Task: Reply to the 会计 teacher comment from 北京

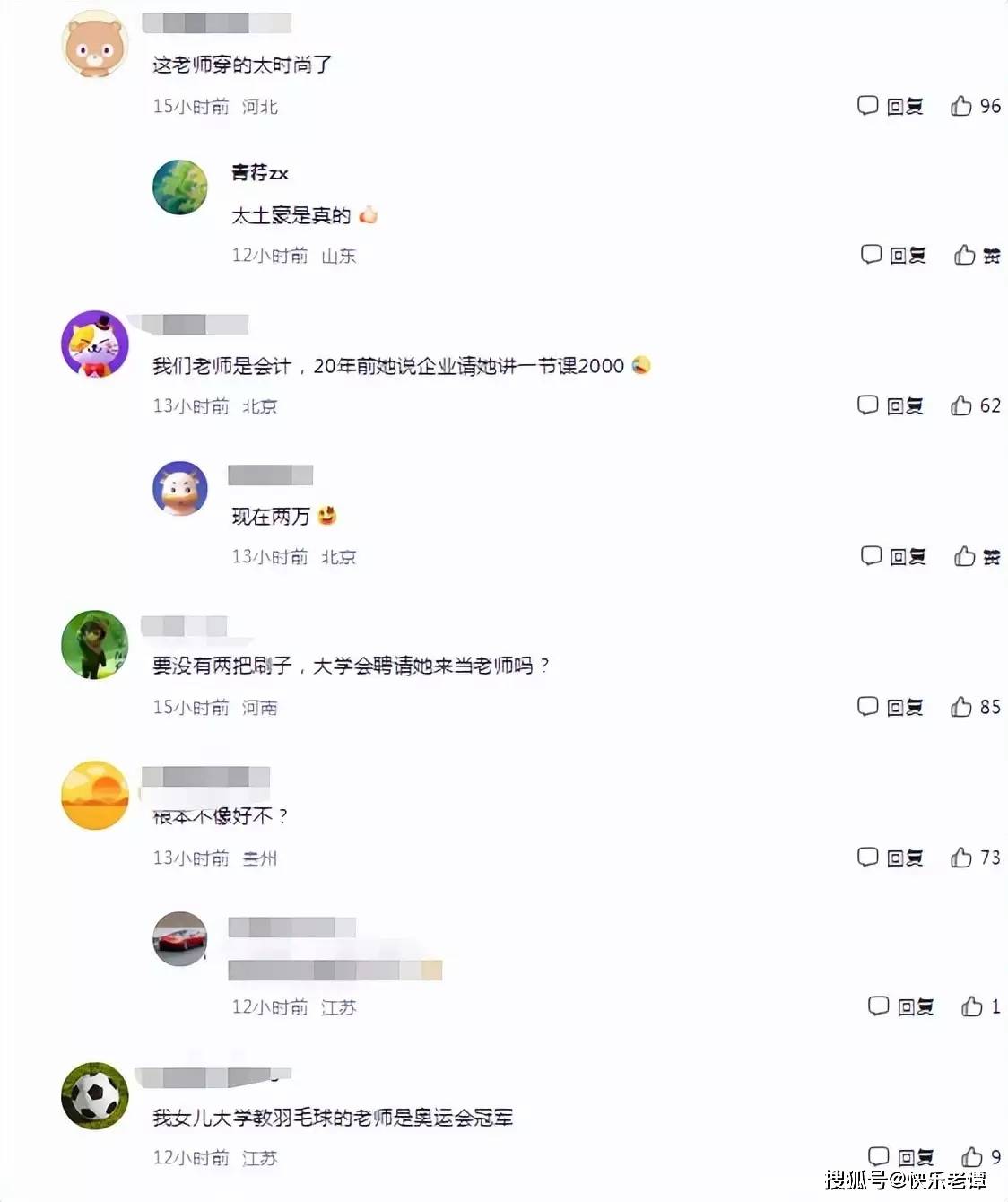Action: 891,405
